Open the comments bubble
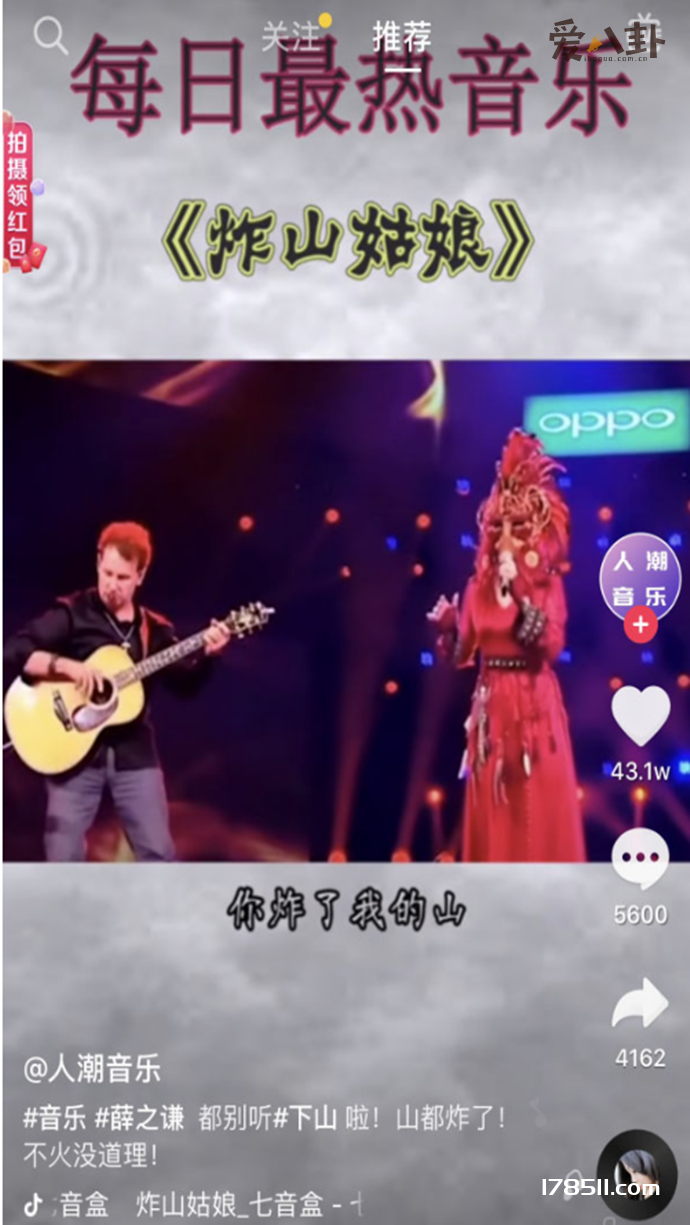The image size is (690, 1225). 640,860
